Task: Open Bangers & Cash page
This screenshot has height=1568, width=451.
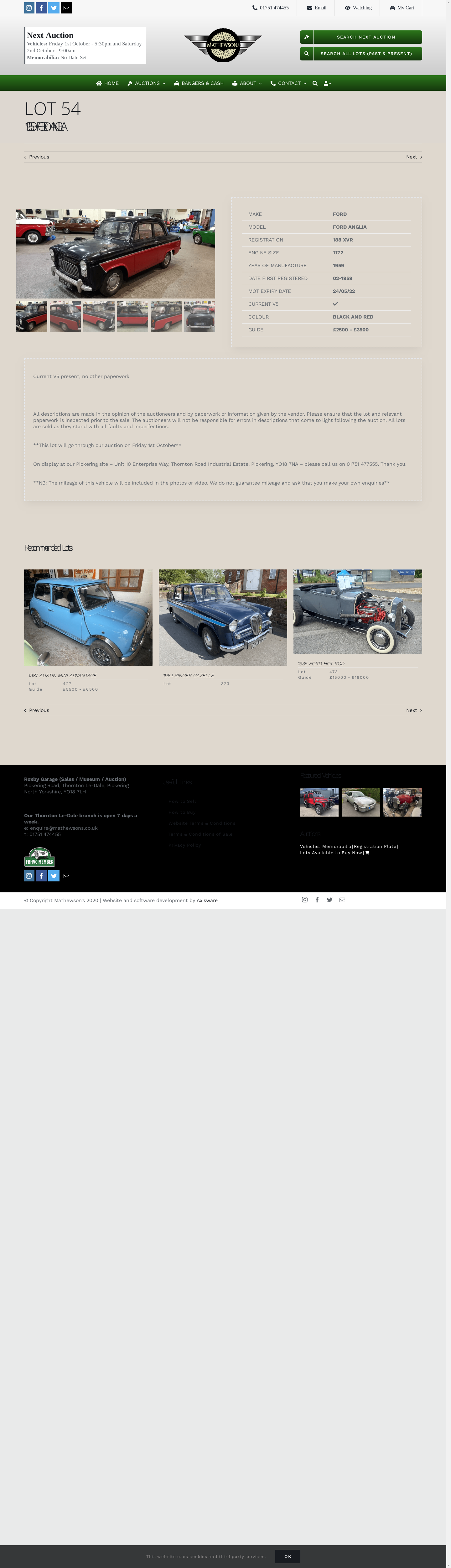Action: 199,83
